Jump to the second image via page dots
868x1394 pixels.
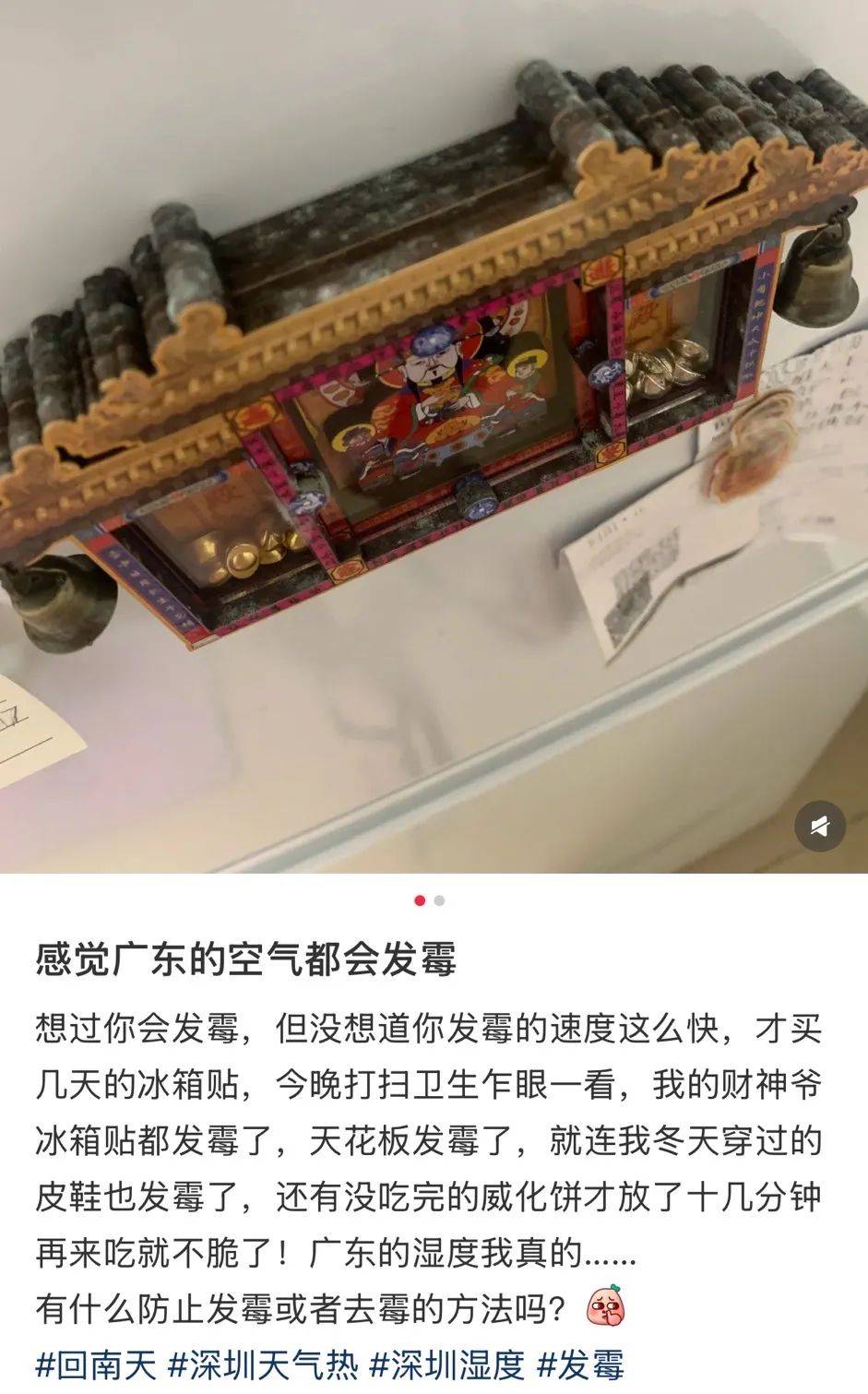pyautogui.click(x=439, y=900)
